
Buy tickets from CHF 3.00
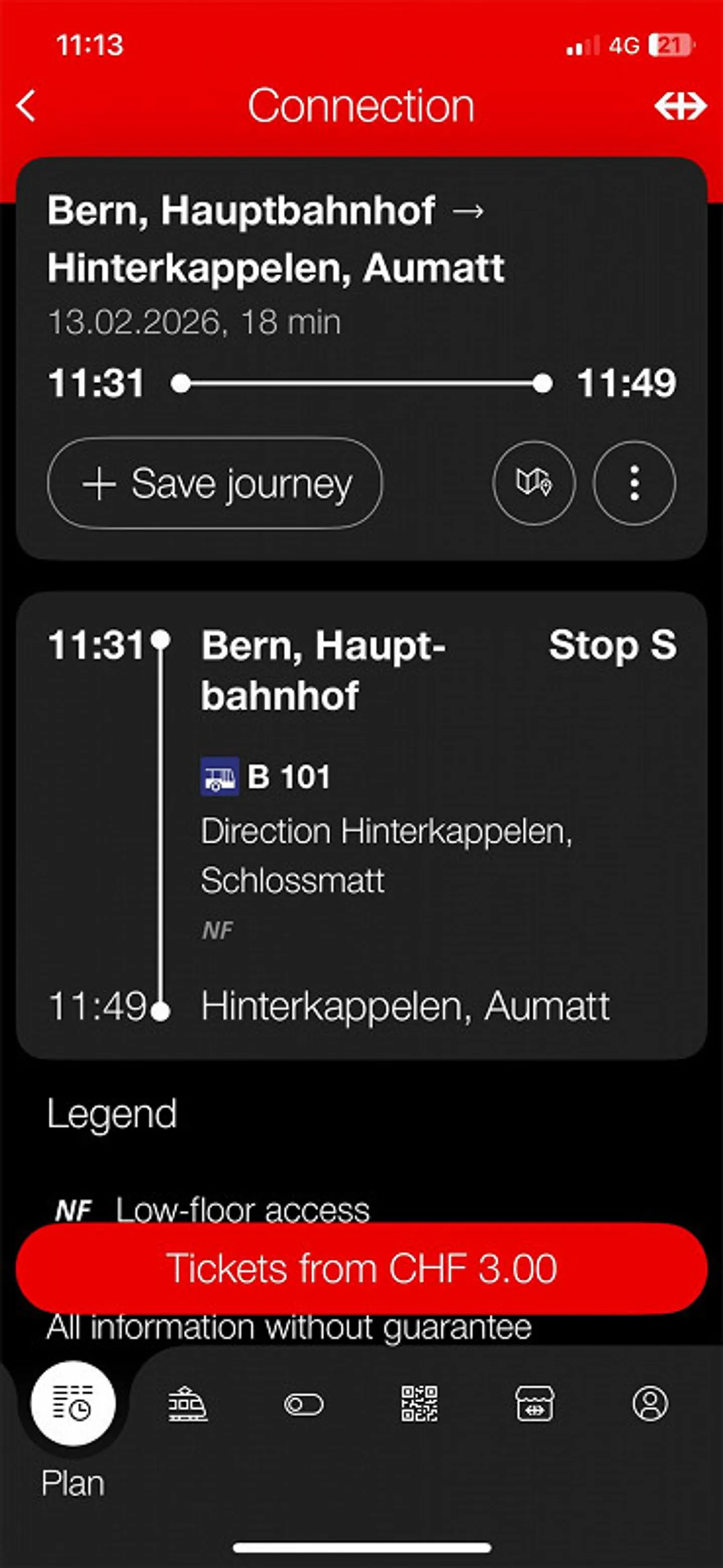361,1269
